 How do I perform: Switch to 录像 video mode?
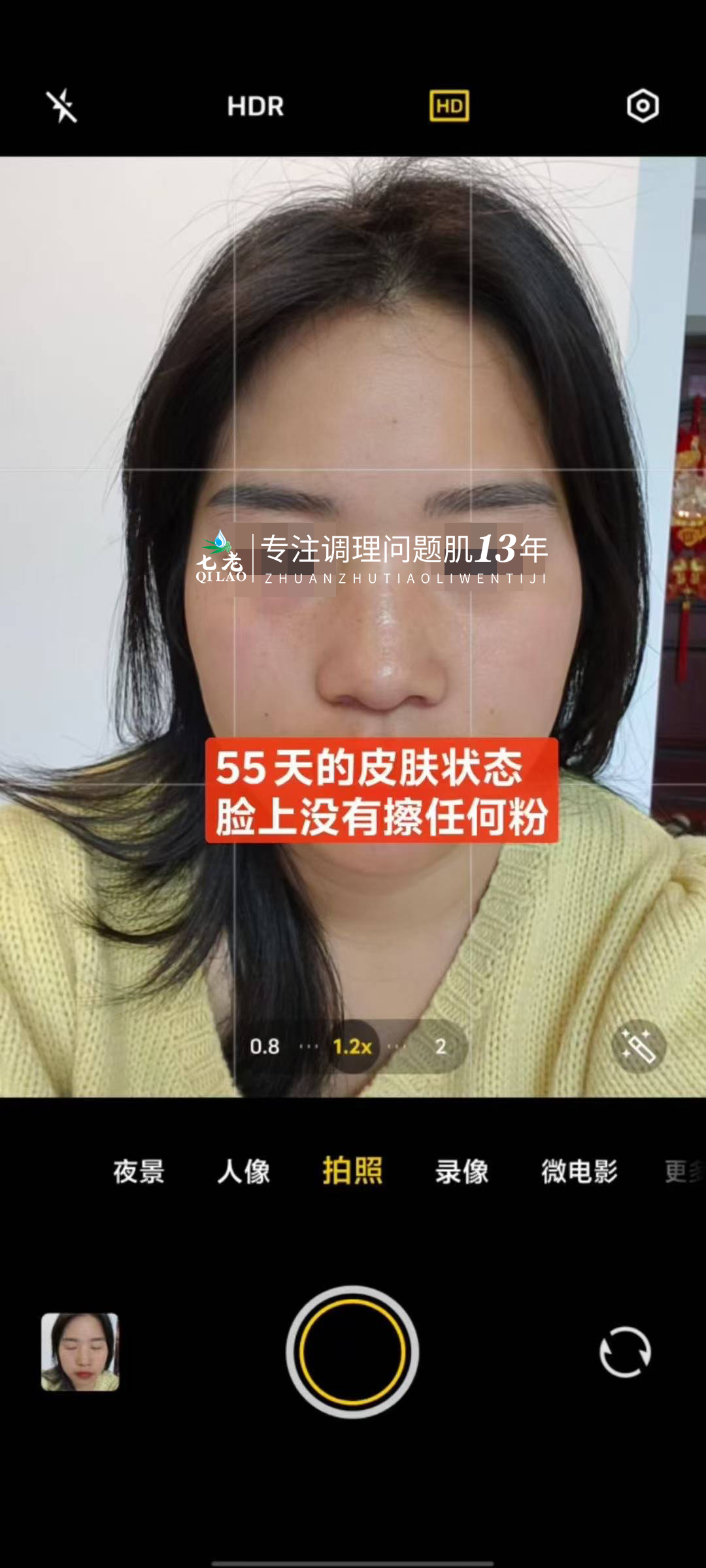pyautogui.click(x=462, y=1171)
